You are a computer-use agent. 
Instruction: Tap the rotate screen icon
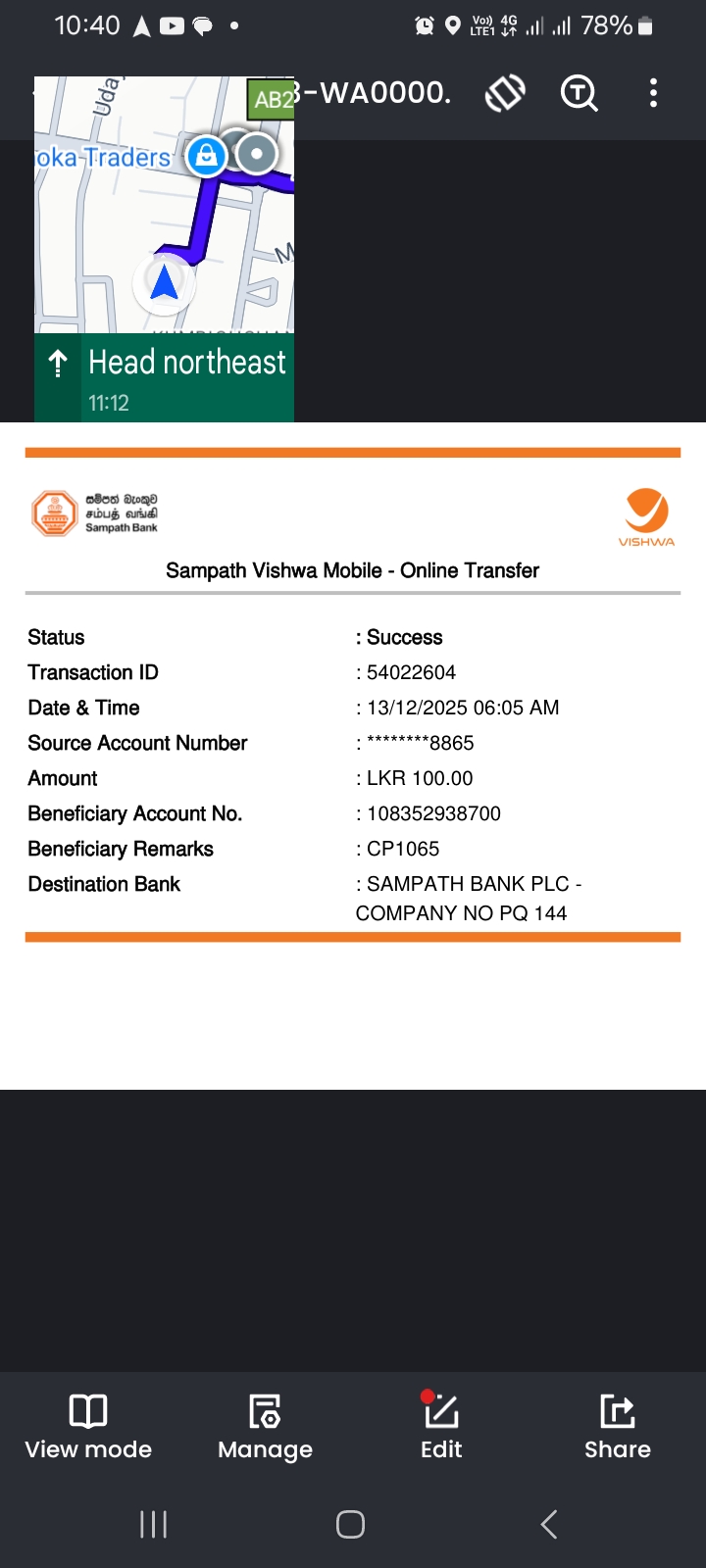coord(505,93)
